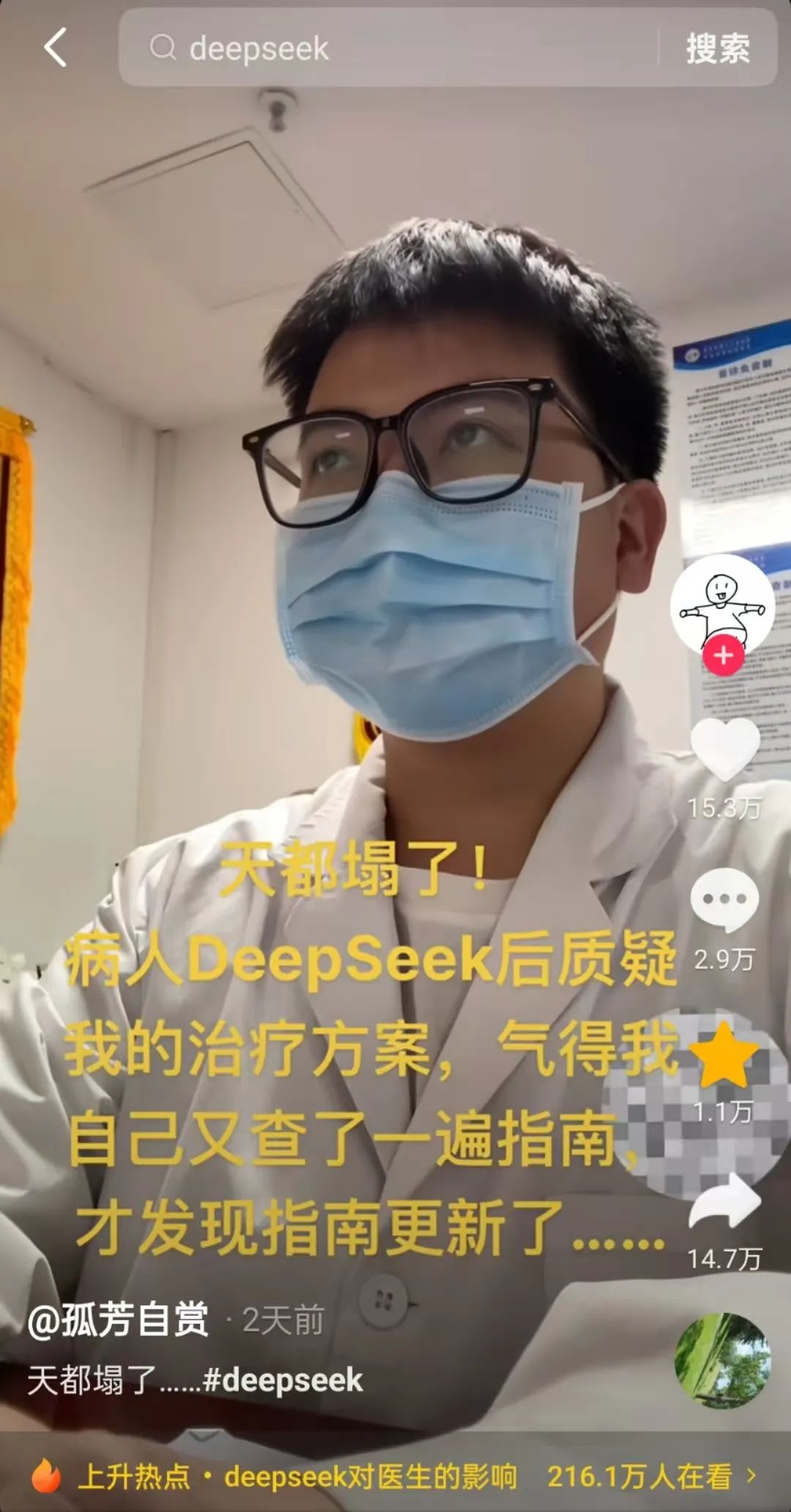
Task: Follow the creator with the red plus
Action: pyautogui.click(x=723, y=655)
